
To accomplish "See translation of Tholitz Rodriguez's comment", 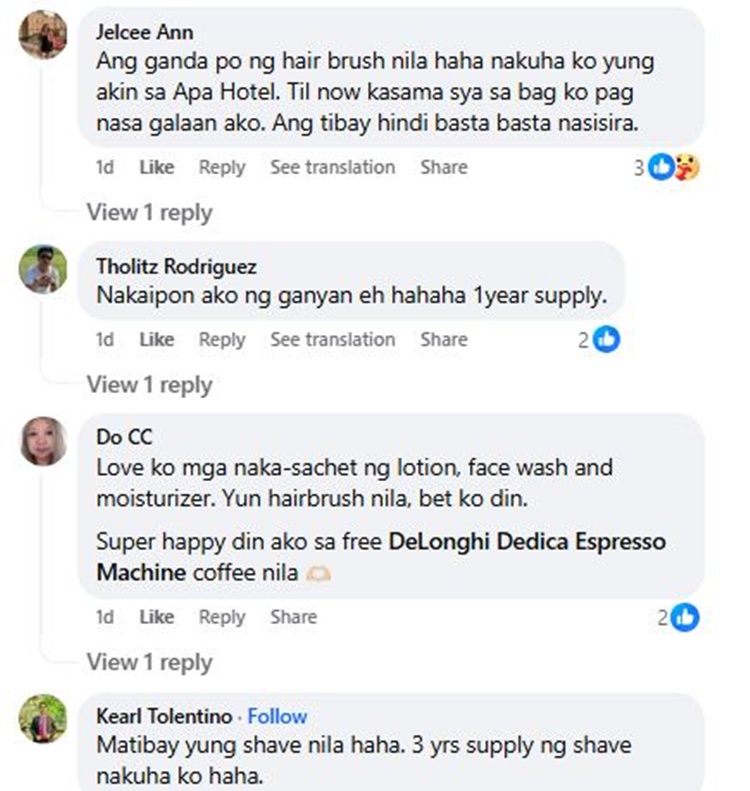I will 332,340.
